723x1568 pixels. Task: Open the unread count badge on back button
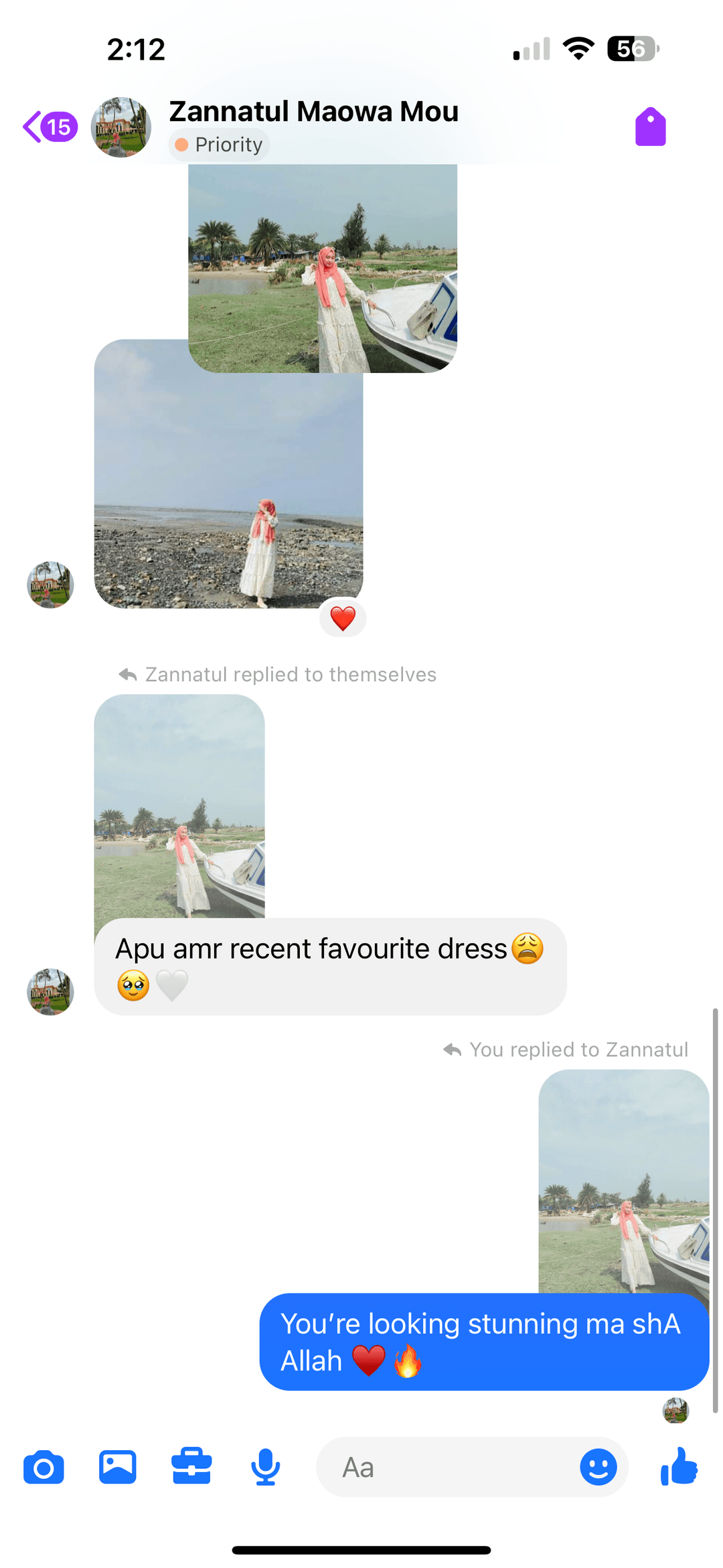pyautogui.click(x=58, y=126)
